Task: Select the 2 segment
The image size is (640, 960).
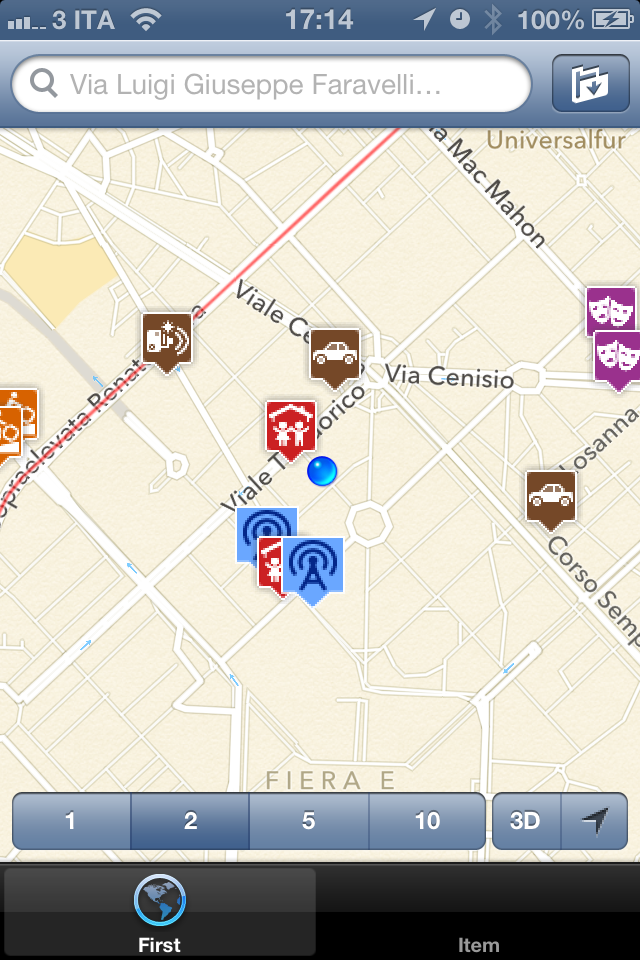Action: (x=190, y=820)
